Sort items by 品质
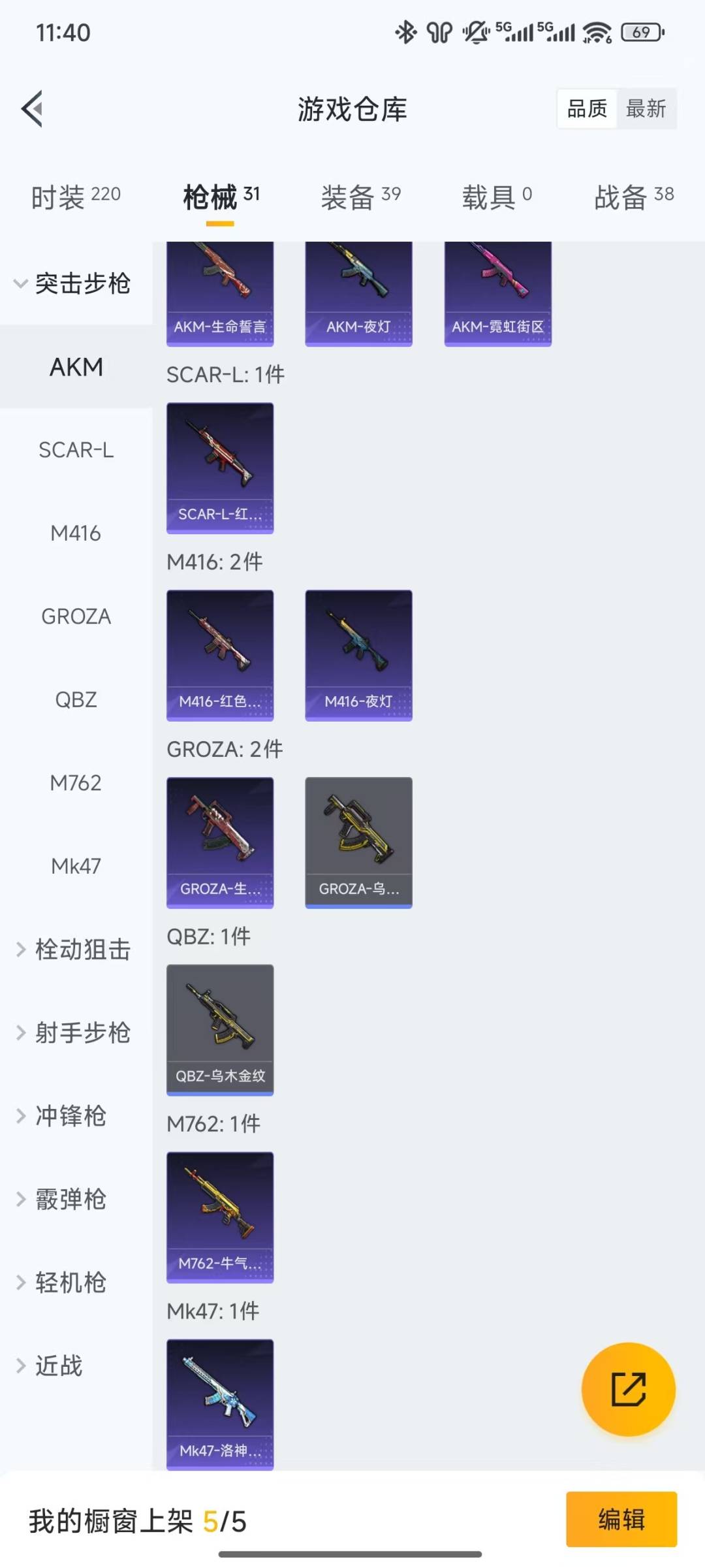Viewport: 705px width, 1568px height. point(587,108)
